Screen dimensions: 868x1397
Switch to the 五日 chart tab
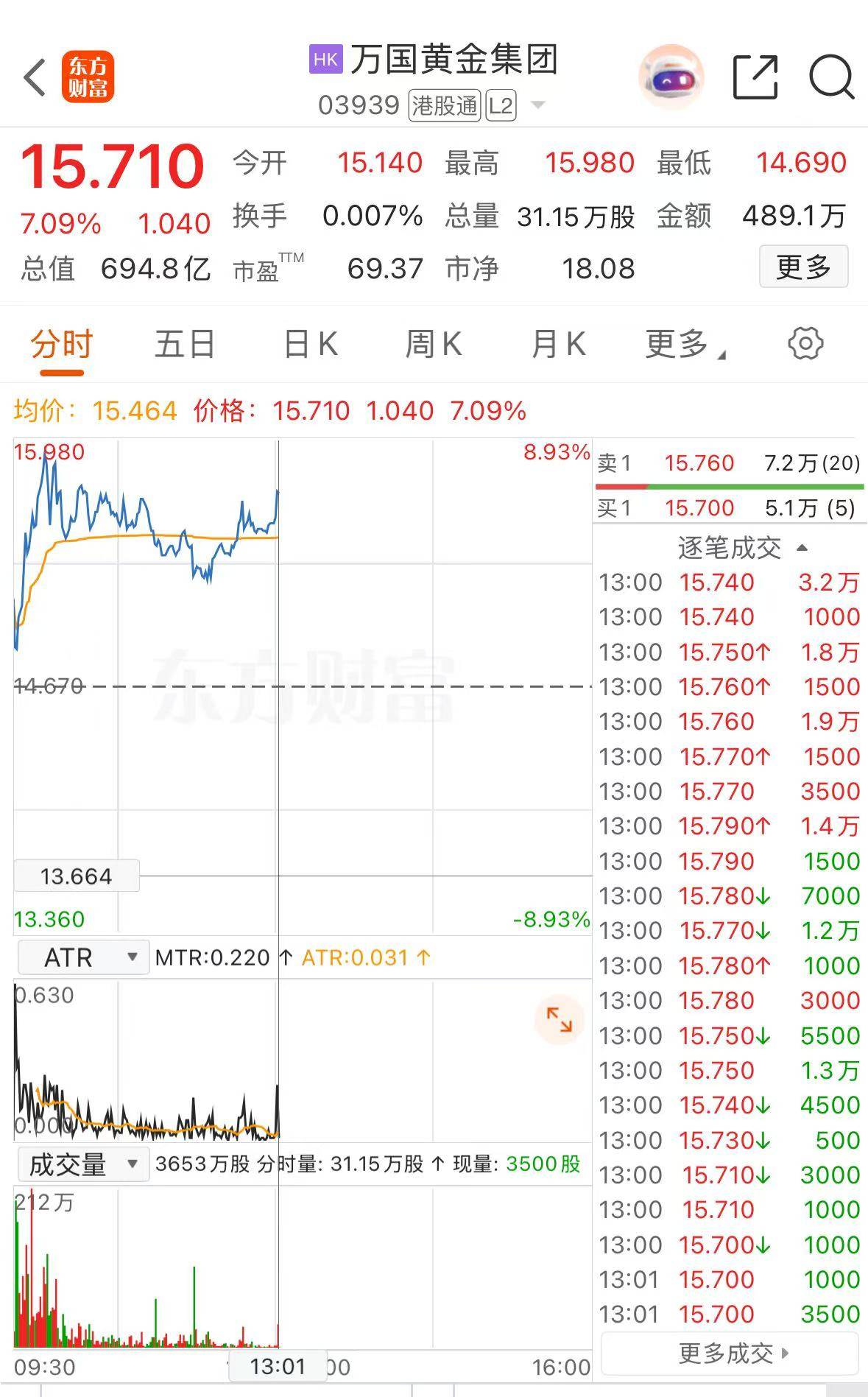(x=184, y=344)
